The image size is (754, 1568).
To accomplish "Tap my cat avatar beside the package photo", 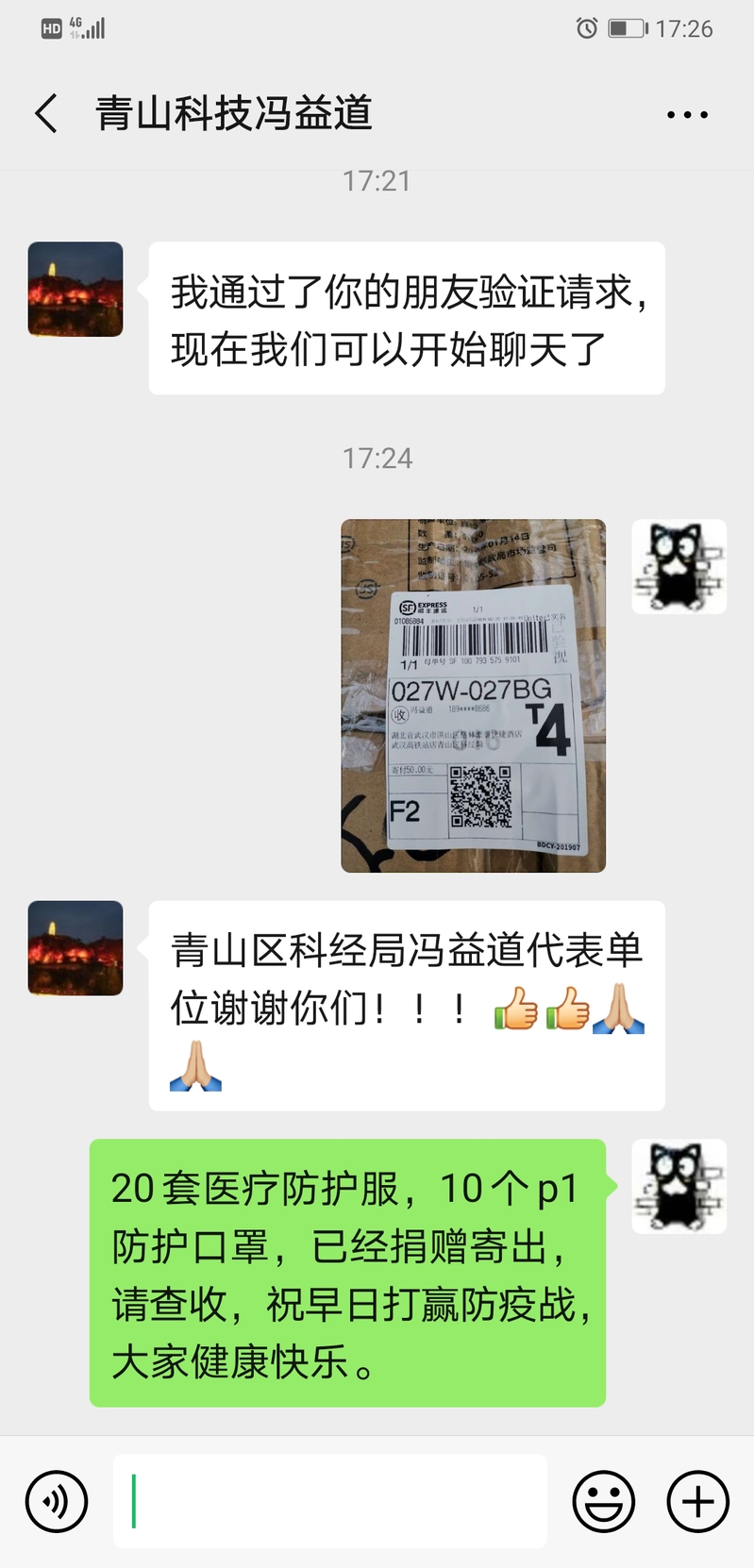I will [679, 566].
